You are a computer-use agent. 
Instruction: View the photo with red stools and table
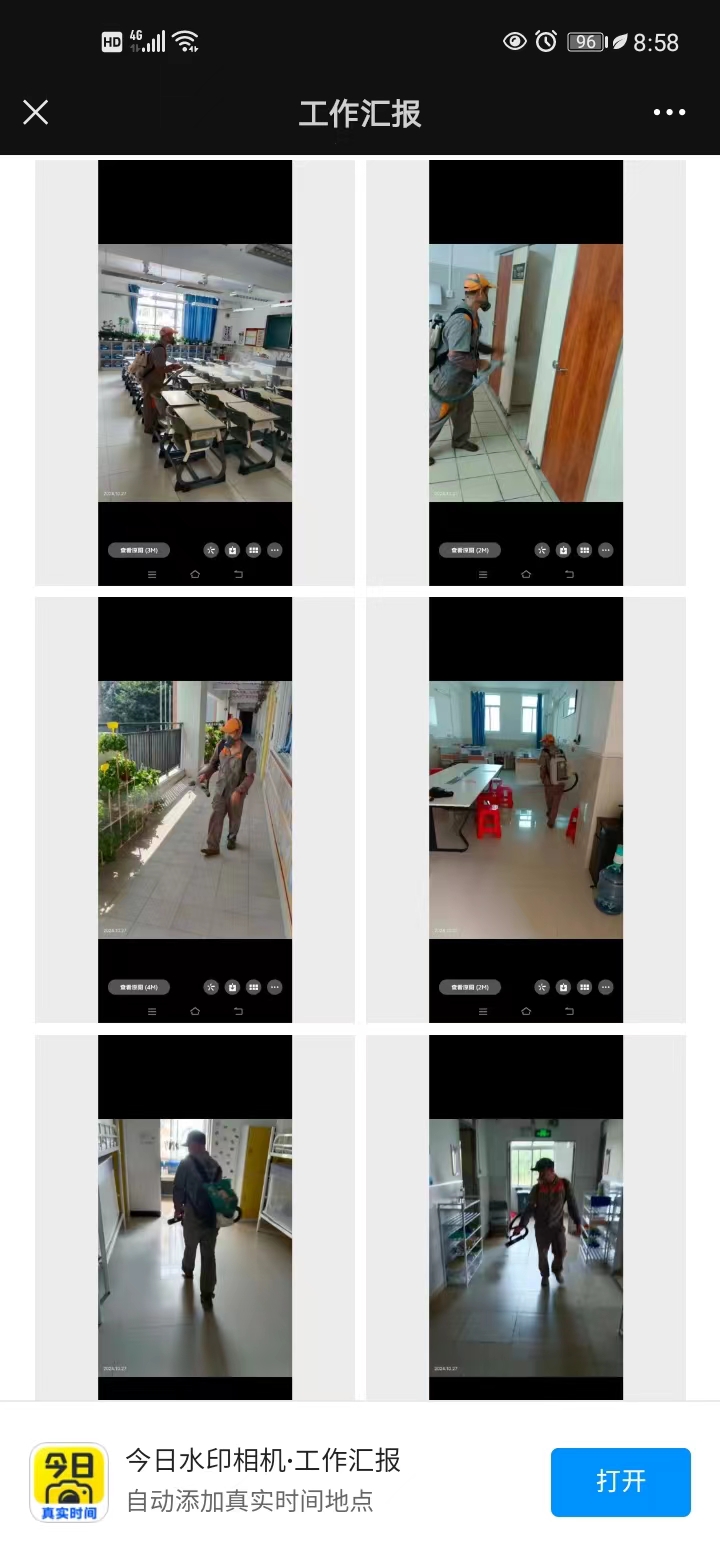526,810
